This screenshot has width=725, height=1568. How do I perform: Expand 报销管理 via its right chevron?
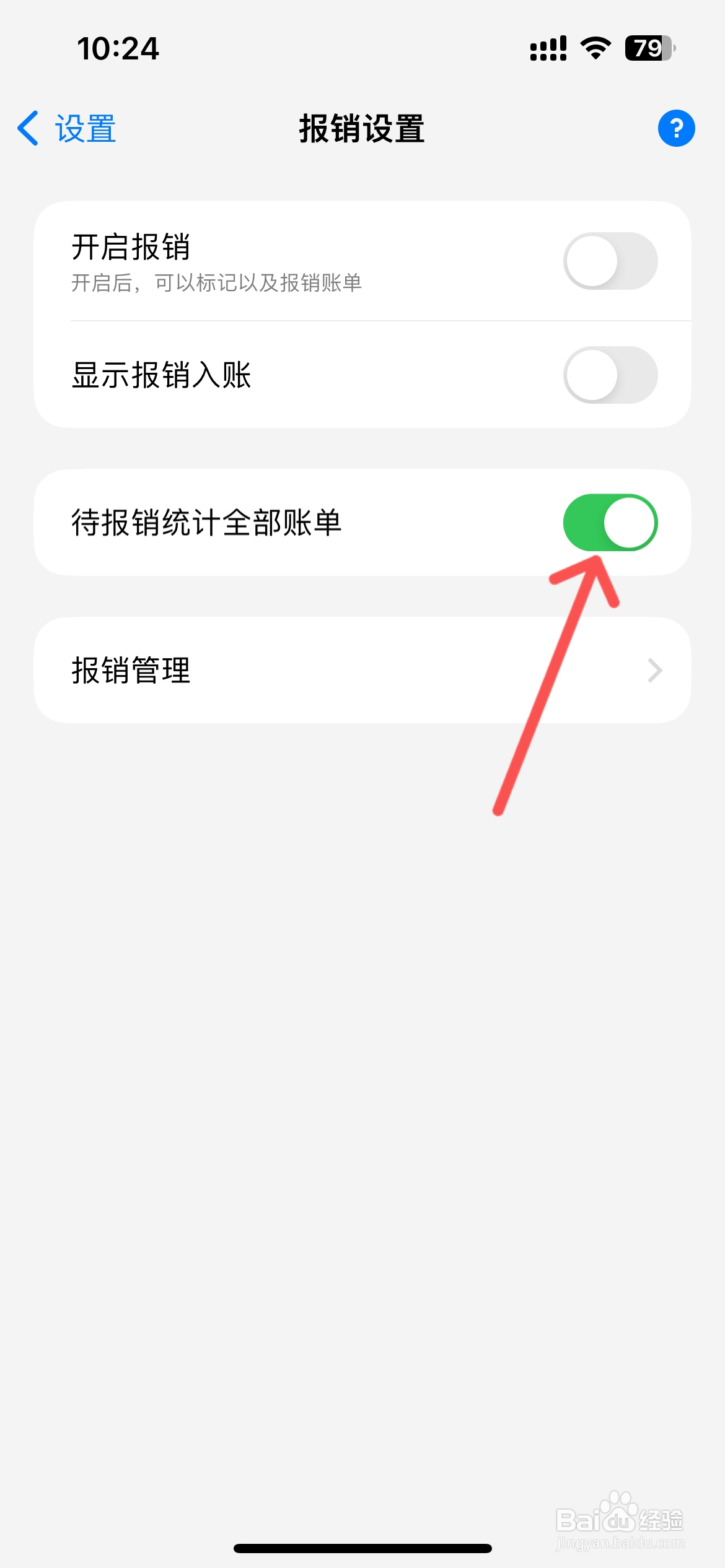pos(654,669)
